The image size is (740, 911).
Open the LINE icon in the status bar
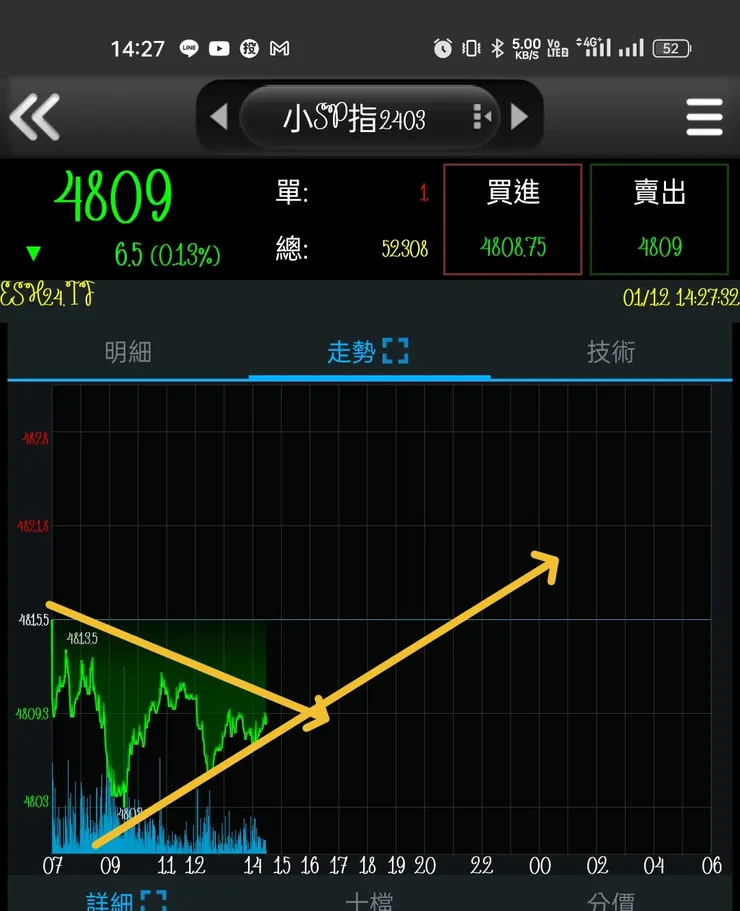(x=189, y=48)
